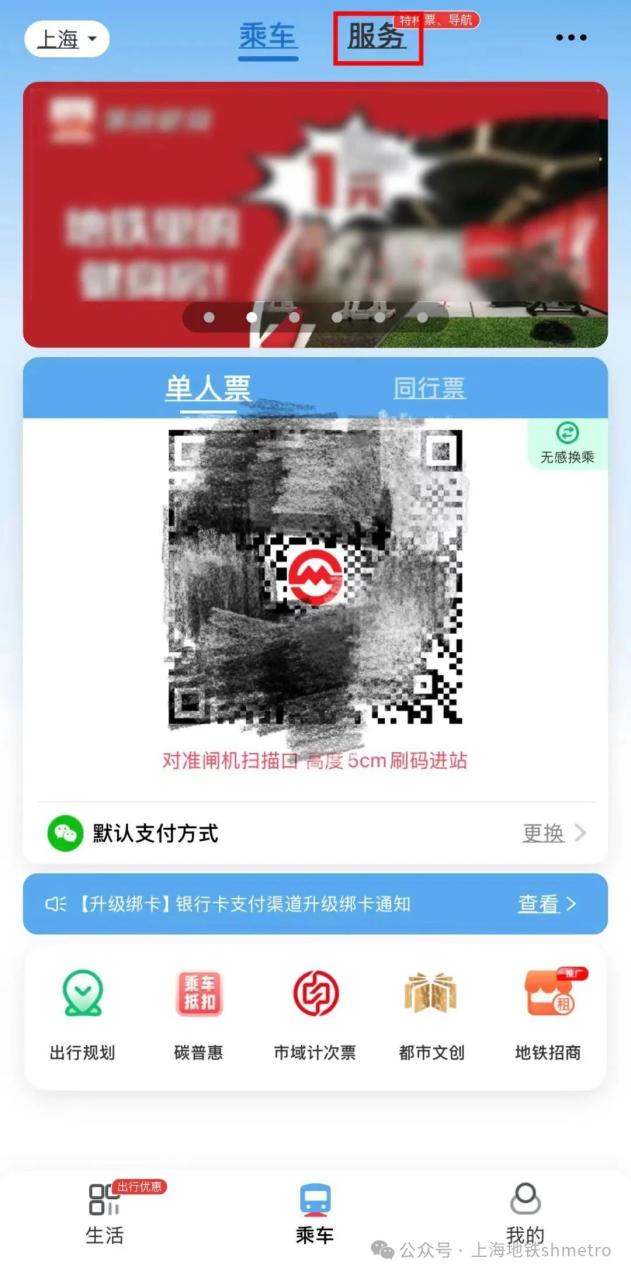Open the 我的 profile tab
The image size is (631, 1275).
point(525,1214)
